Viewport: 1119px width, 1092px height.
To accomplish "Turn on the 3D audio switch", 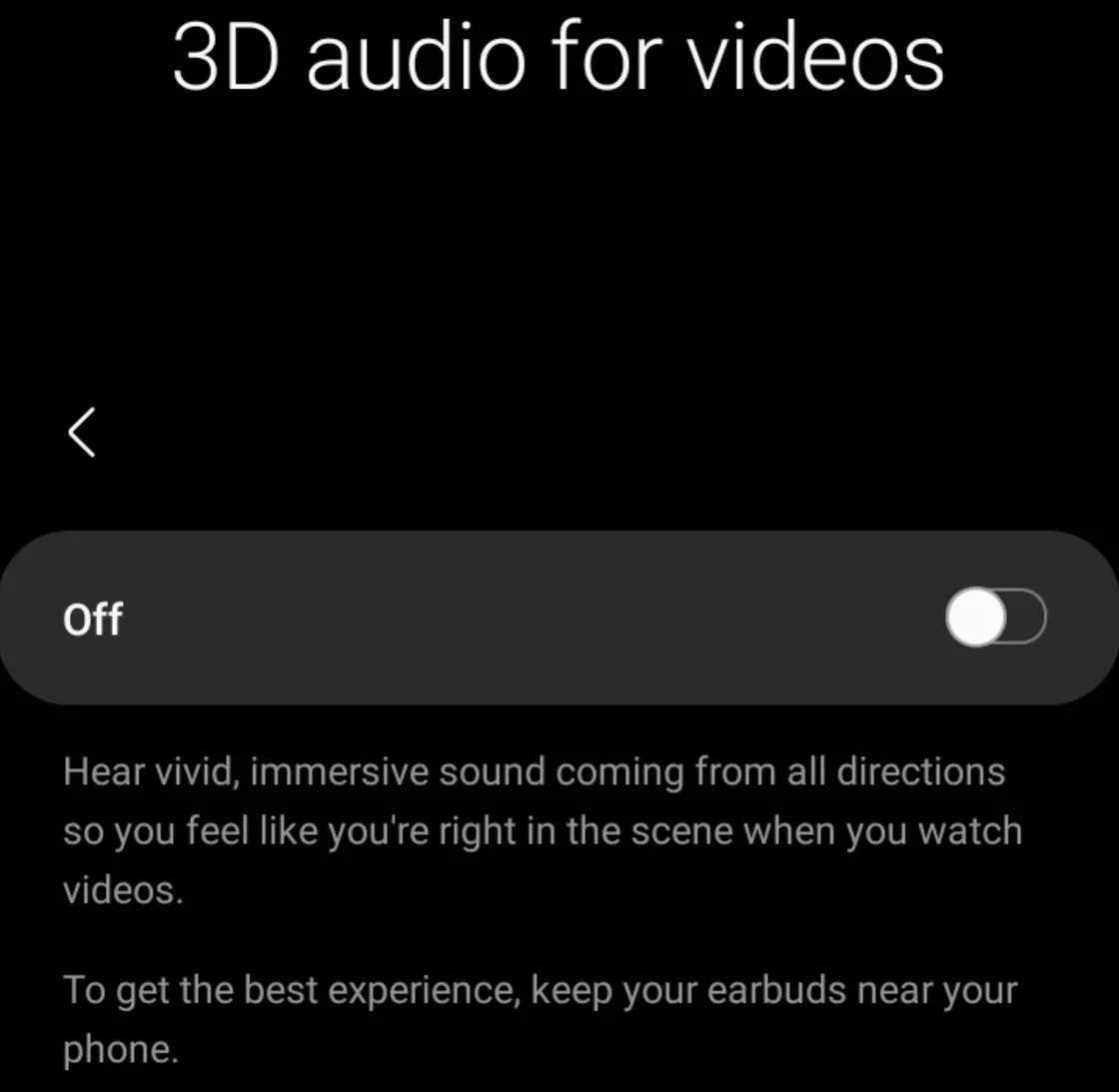I will click(995, 617).
